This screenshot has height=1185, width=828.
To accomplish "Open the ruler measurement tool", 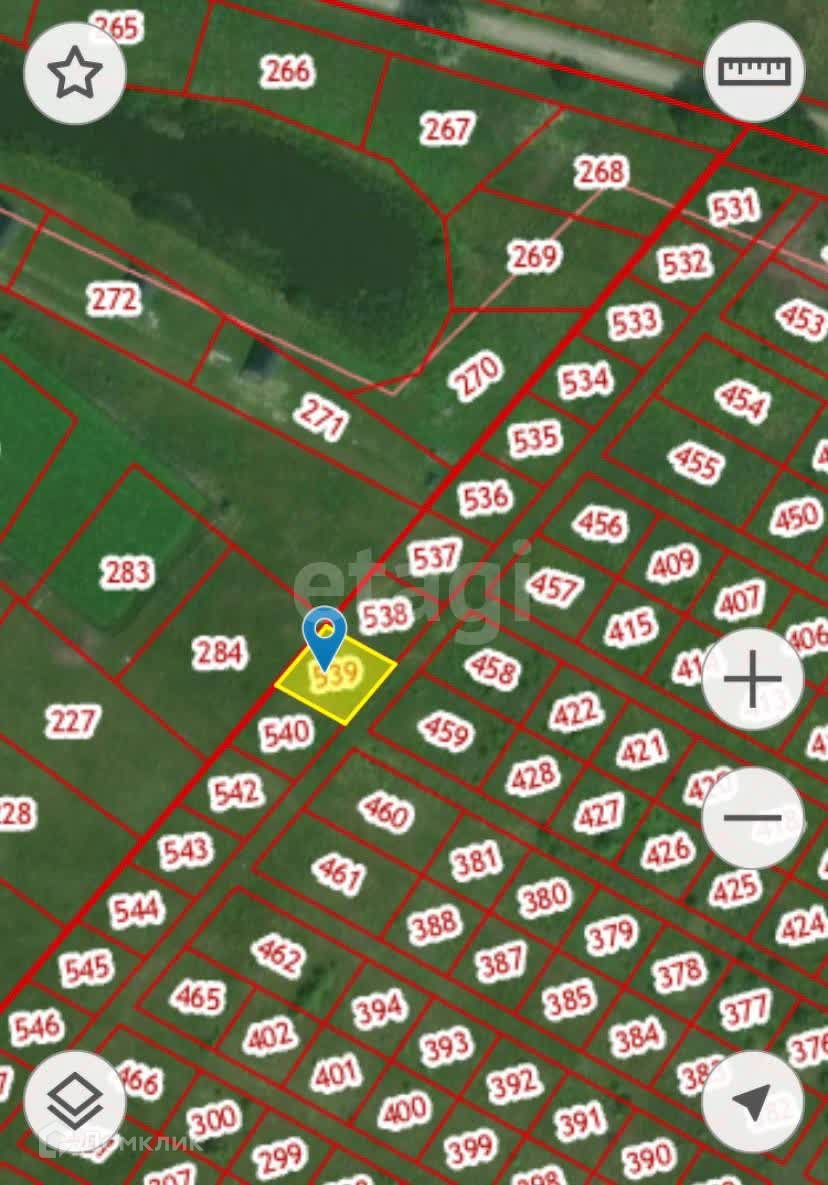I will (754, 72).
